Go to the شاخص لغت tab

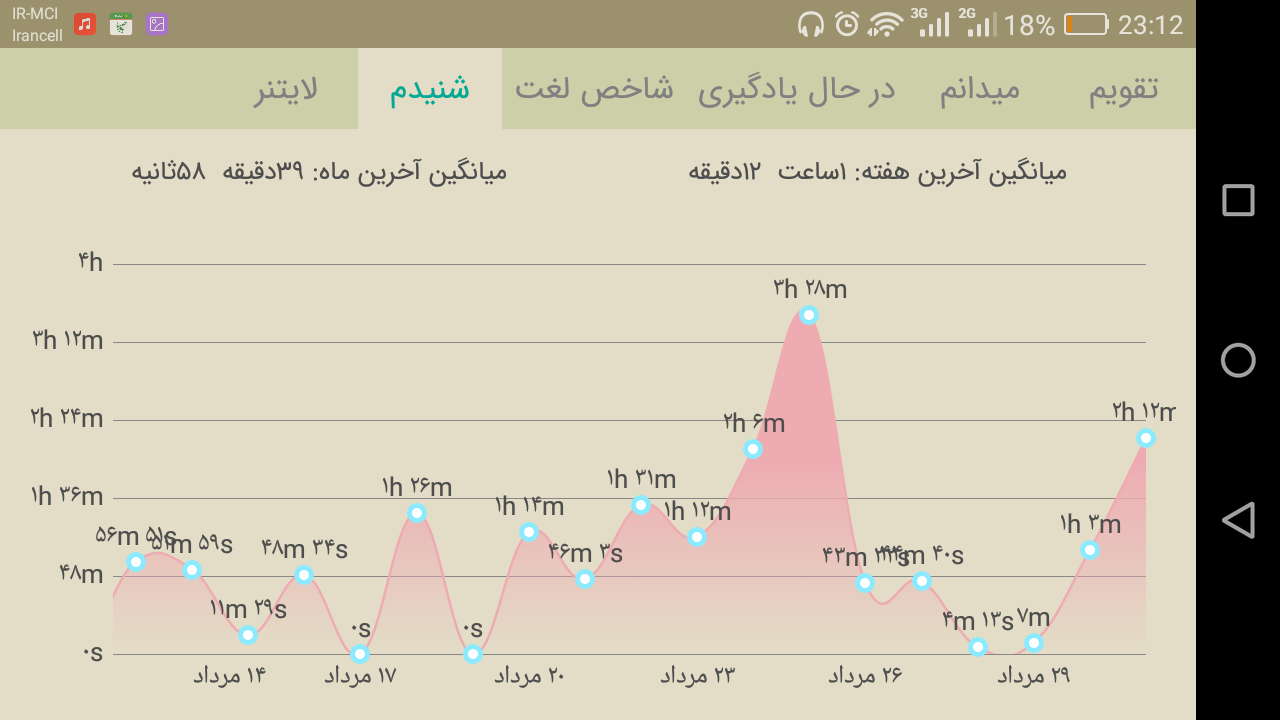coord(594,89)
